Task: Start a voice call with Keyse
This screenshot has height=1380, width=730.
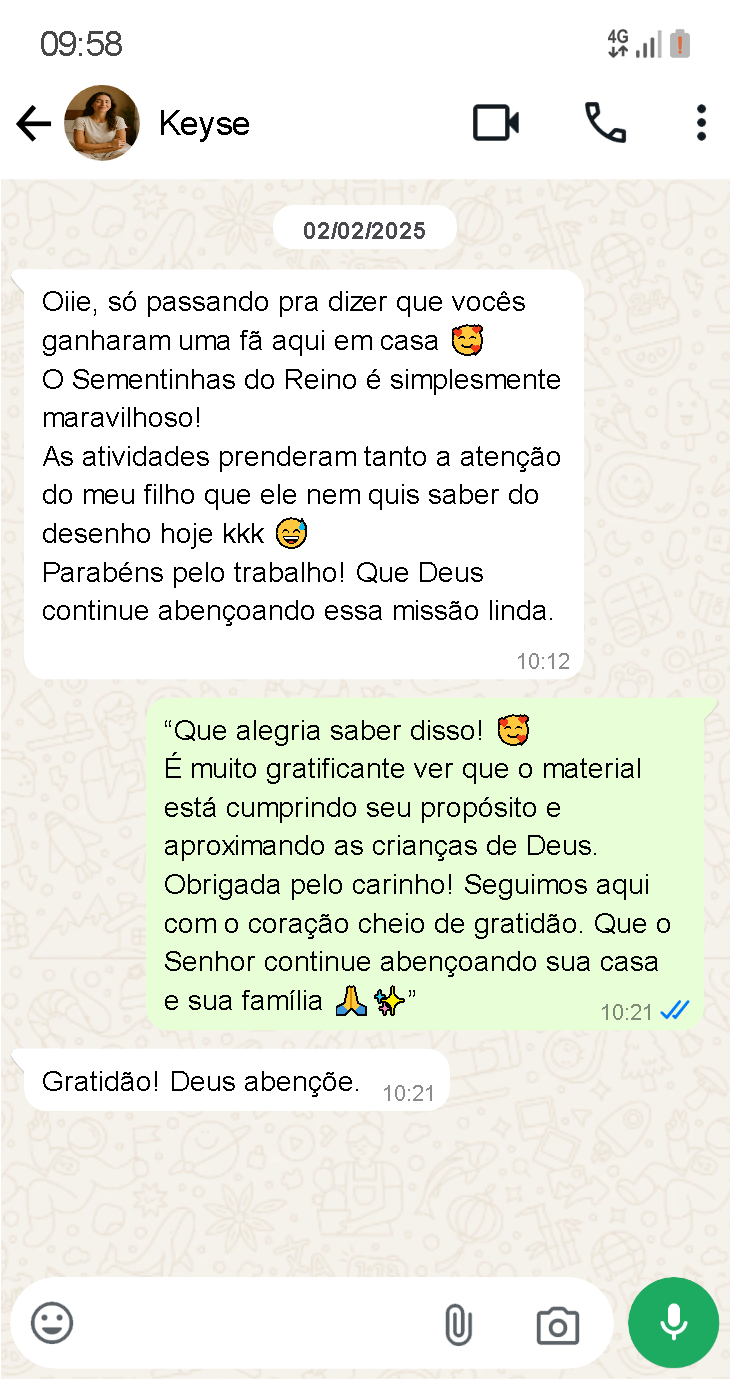Action: (x=605, y=123)
